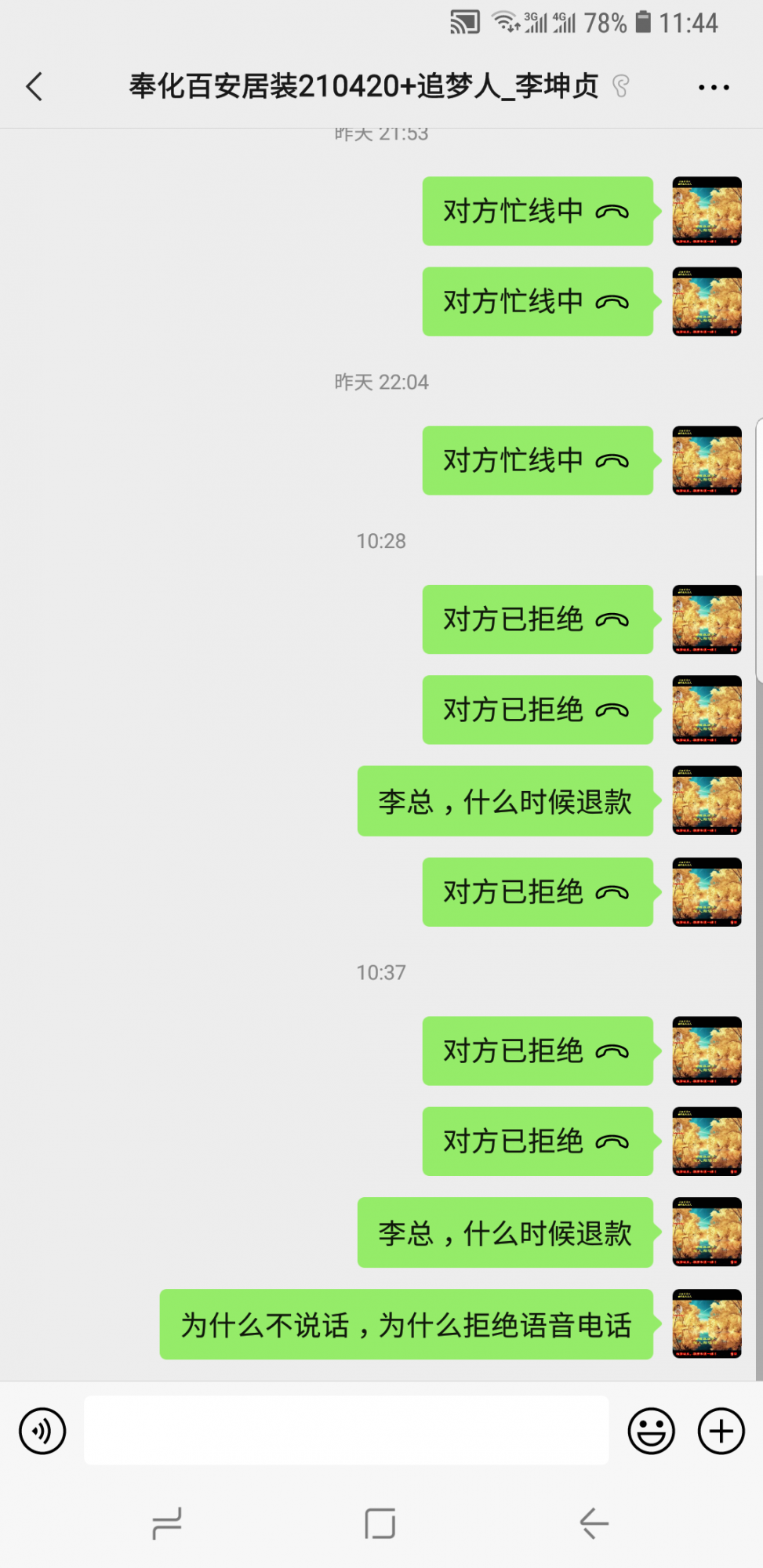The image size is (763, 1568).
Task: Open the emoji sticker panel
Action: pyautogui.click(x=651, y=1431)
